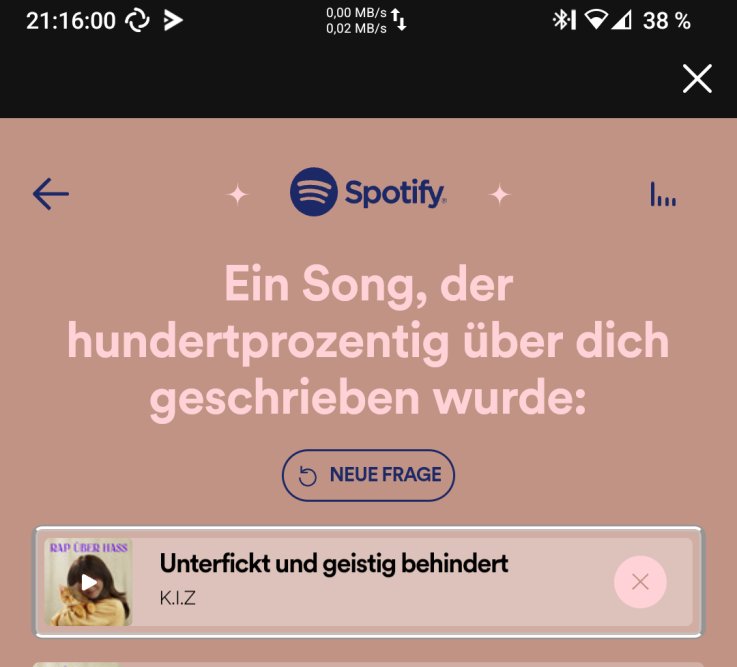The height and width of the screenshot is (667, 737).
Task: Close the Spotify webview with the X
Action: point(697,78)
